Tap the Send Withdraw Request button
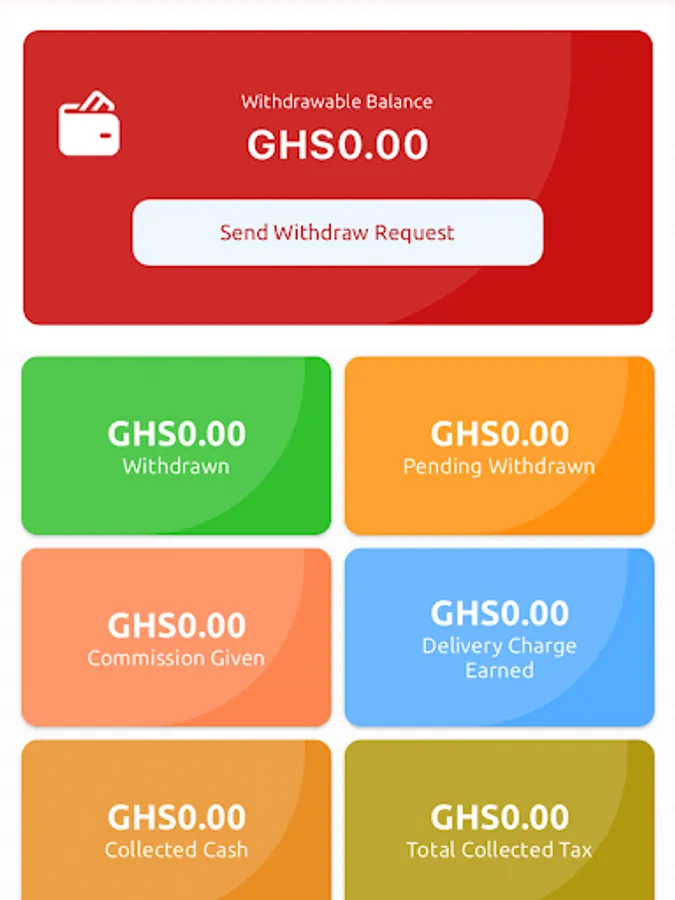The width and height of the screenshot is (675, 900). pos(338,232)
